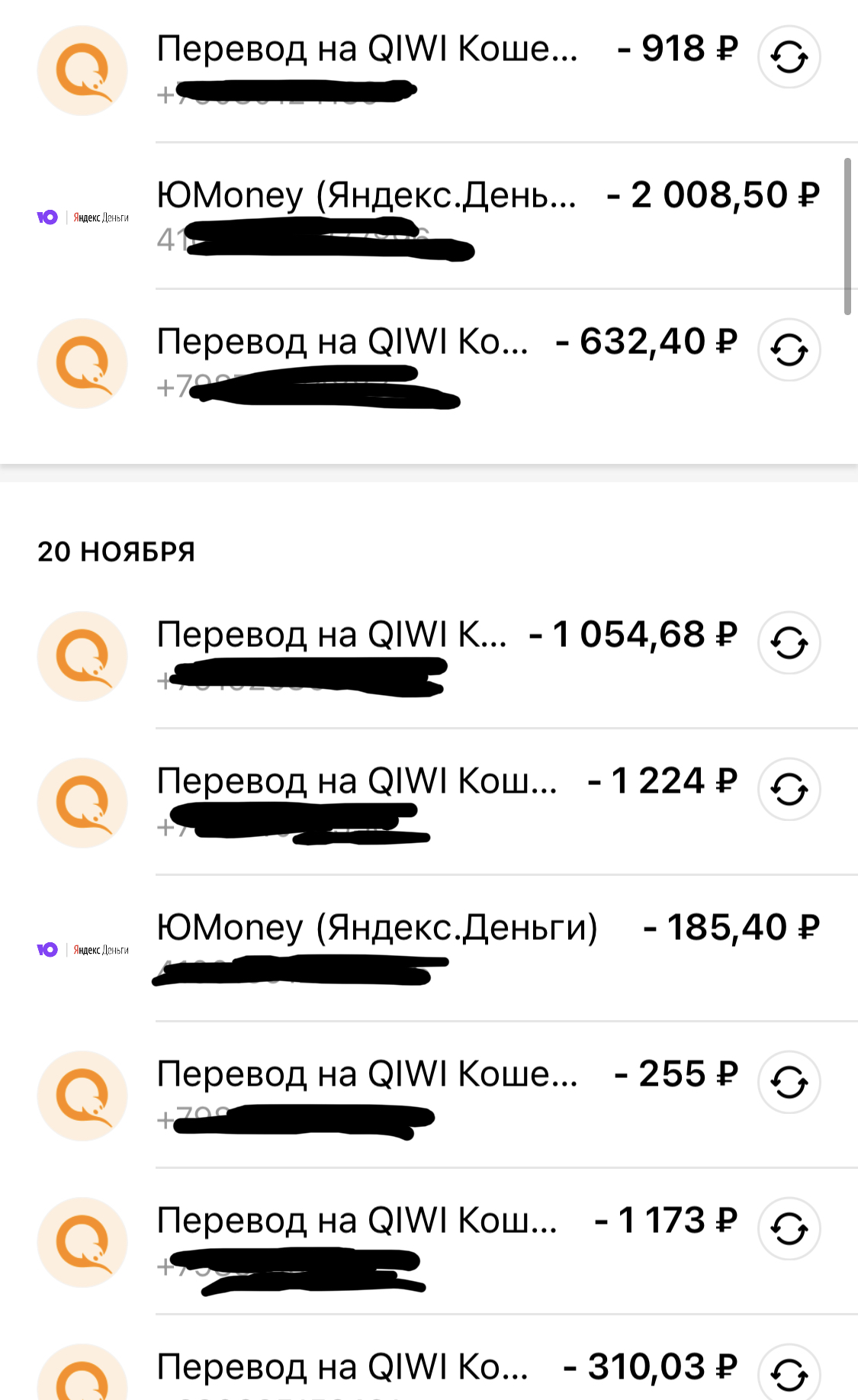Repeat the 918 ₽ QIWI transfer
Viewport: 858px width, 1400px height.
coord(789,57)
